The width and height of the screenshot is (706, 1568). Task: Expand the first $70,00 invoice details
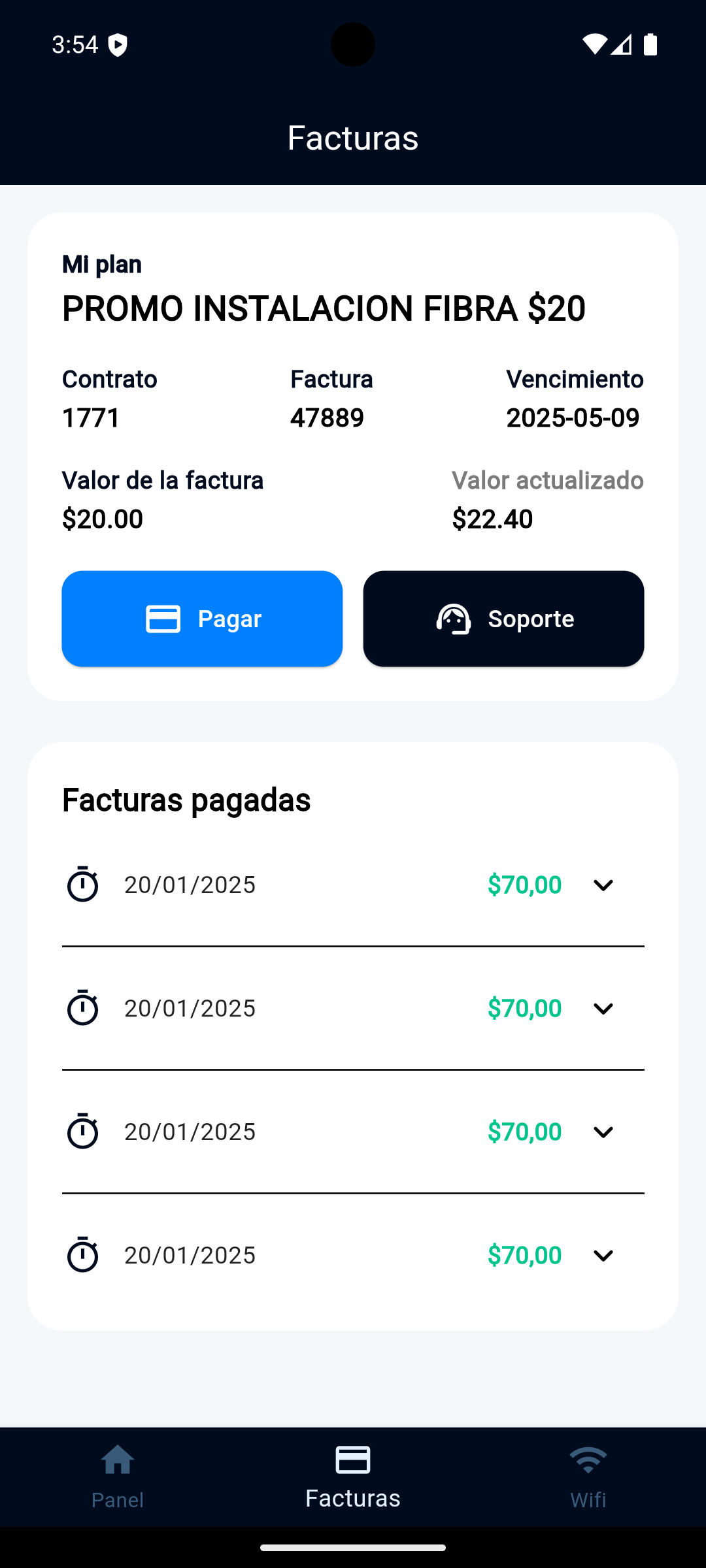click(x=603, y=885)
